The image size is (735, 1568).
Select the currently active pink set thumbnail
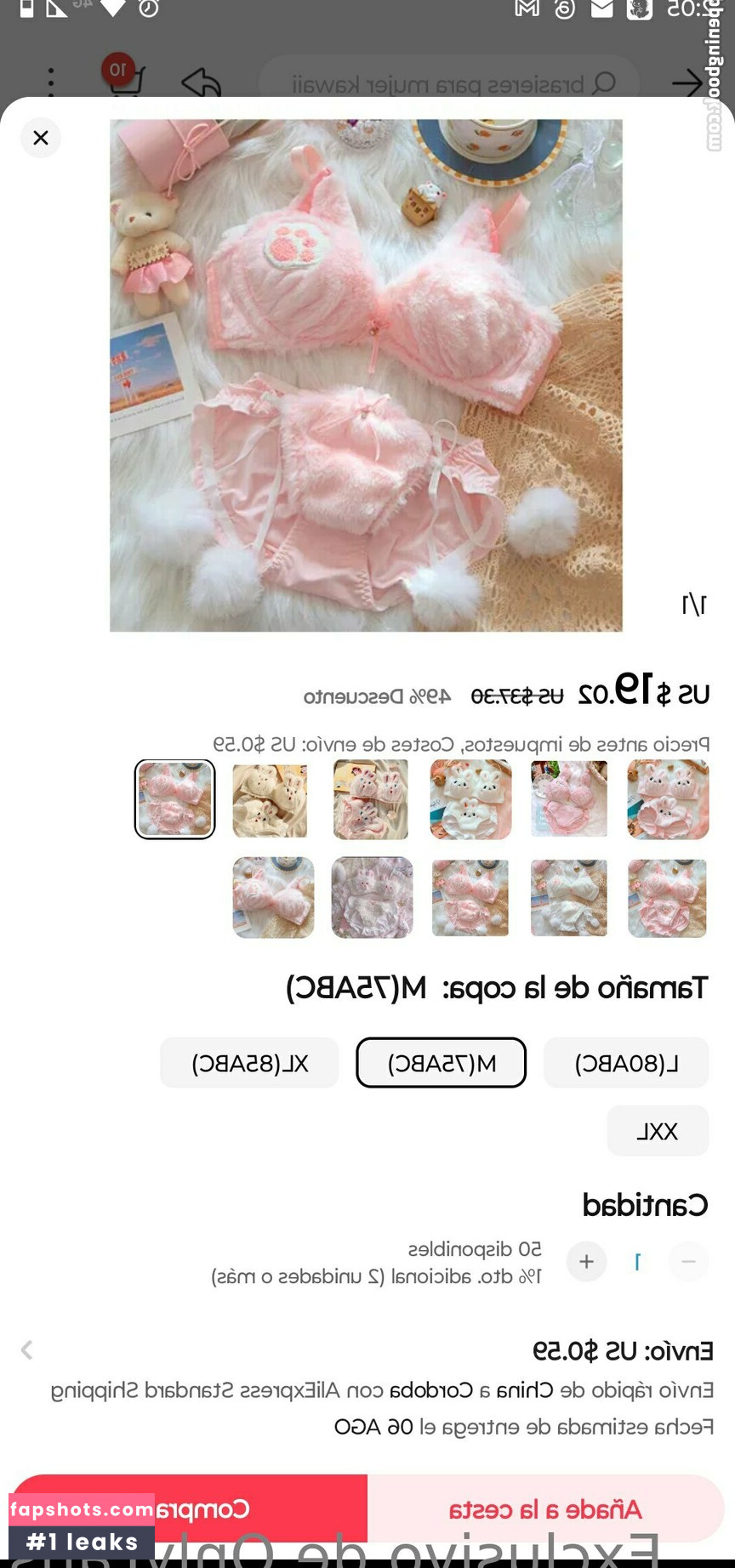pyautogui.click(x=174, y=798)
